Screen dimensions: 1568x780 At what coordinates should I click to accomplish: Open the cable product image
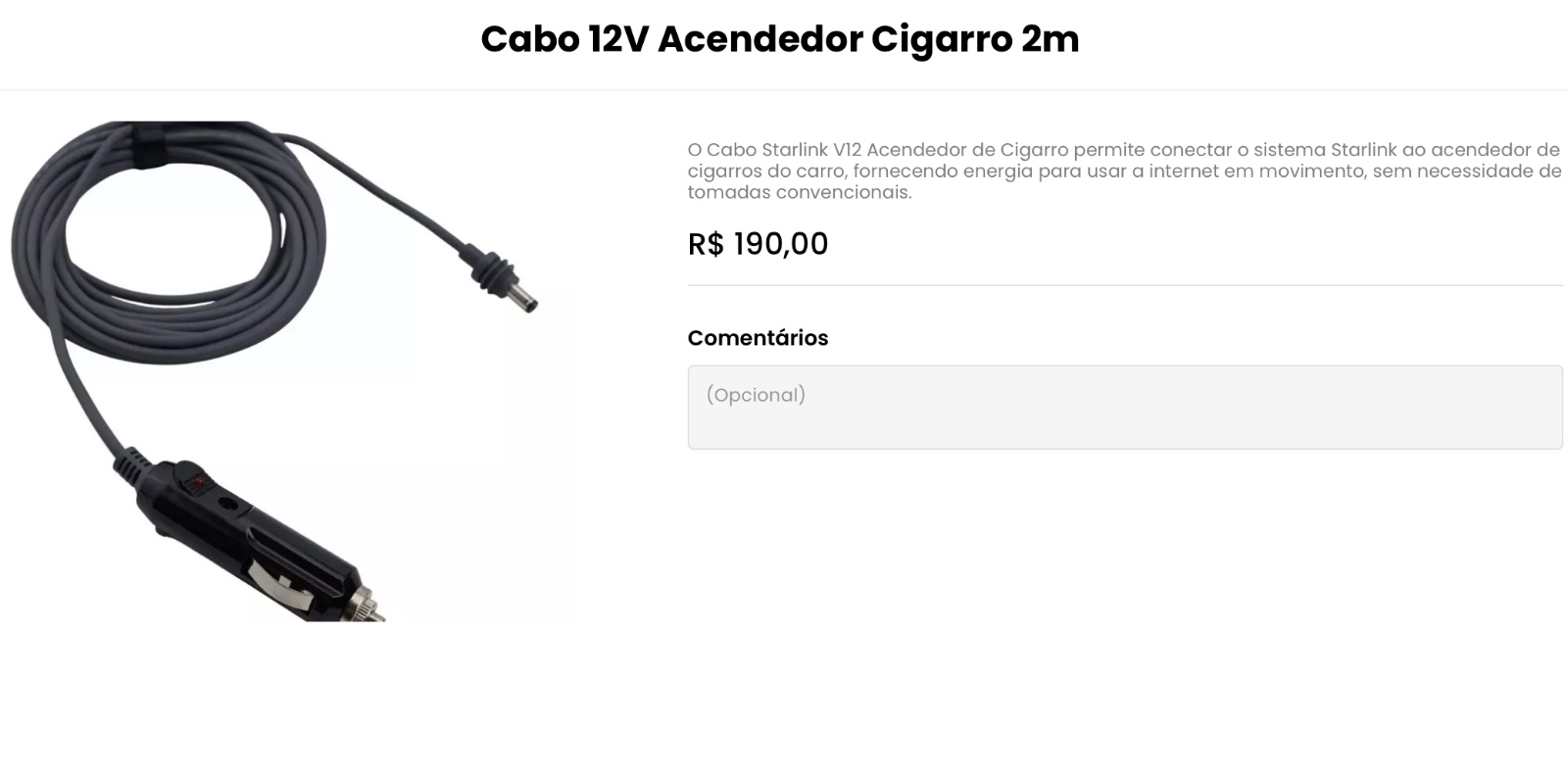[291, 370]
